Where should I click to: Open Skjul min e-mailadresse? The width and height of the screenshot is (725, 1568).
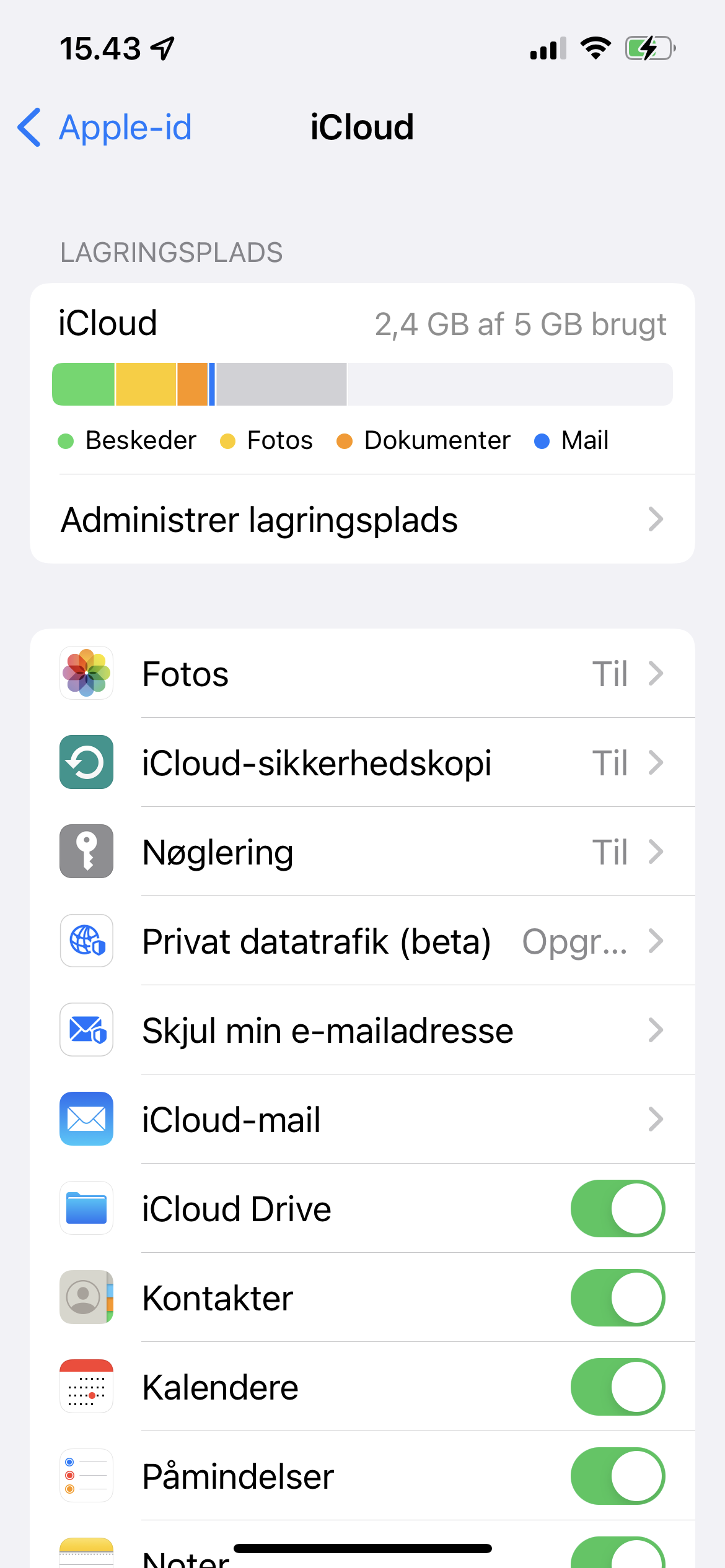(362, 1030)
